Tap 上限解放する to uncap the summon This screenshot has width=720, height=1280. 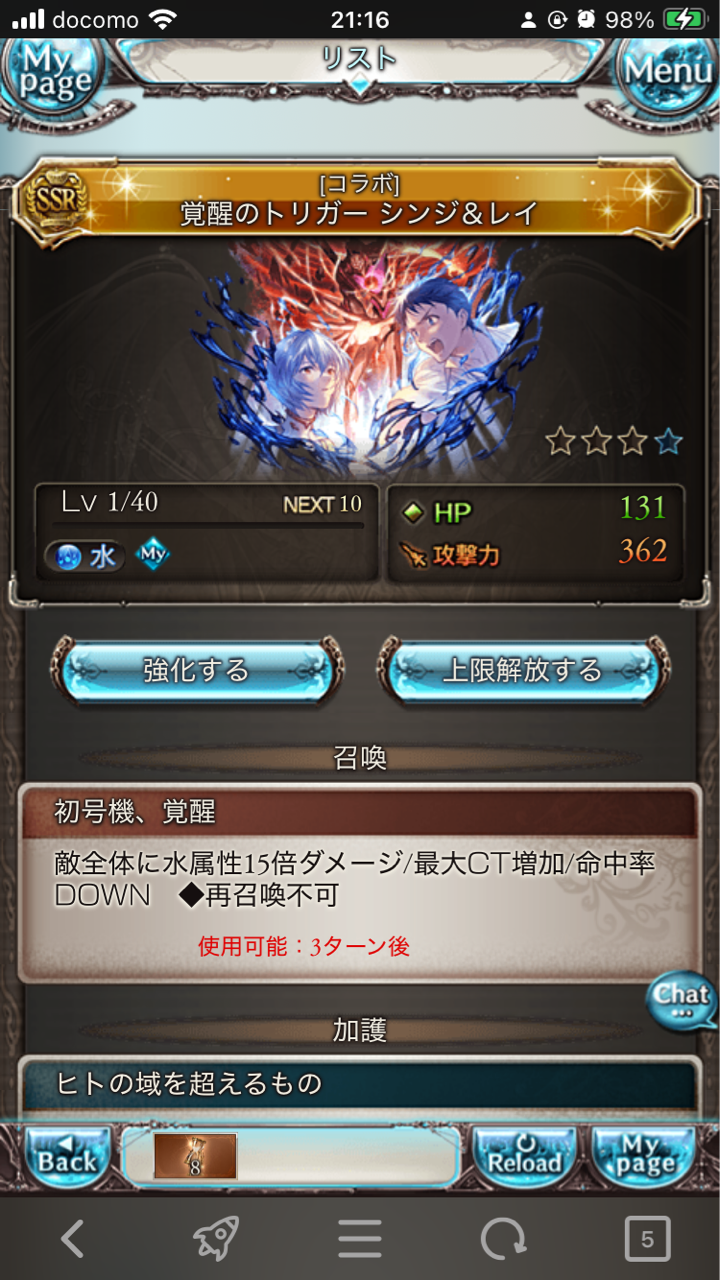pyautogui.click(x=522, y=669)
